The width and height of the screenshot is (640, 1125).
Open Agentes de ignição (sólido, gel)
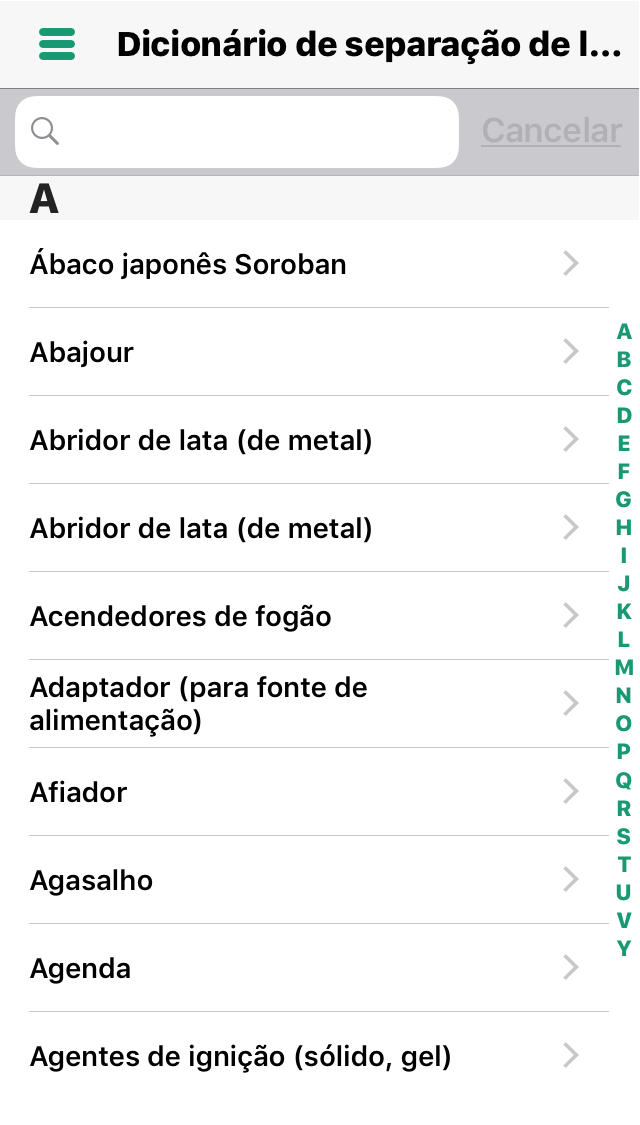click(x=319, y=1056)
